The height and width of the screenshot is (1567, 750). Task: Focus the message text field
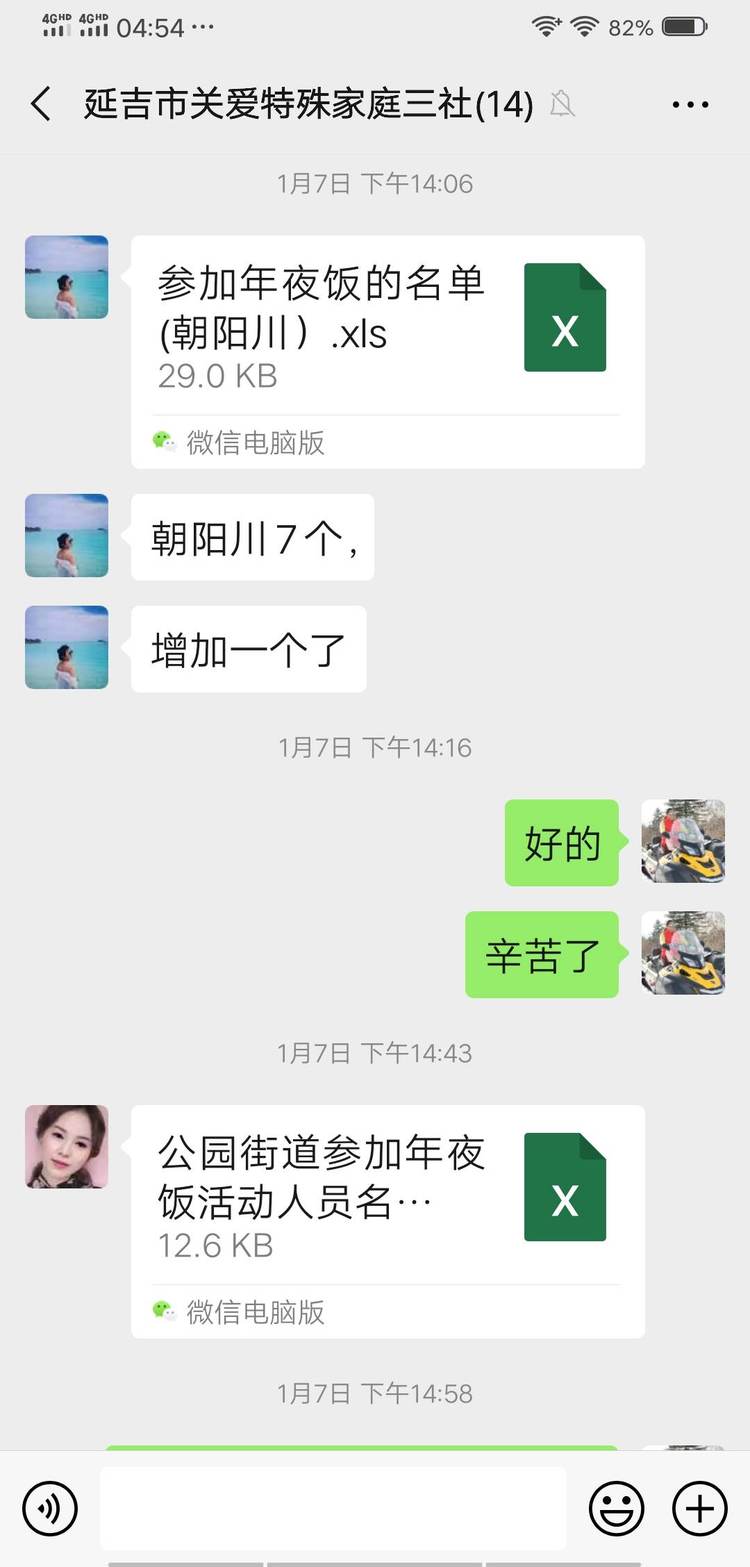333,1507
